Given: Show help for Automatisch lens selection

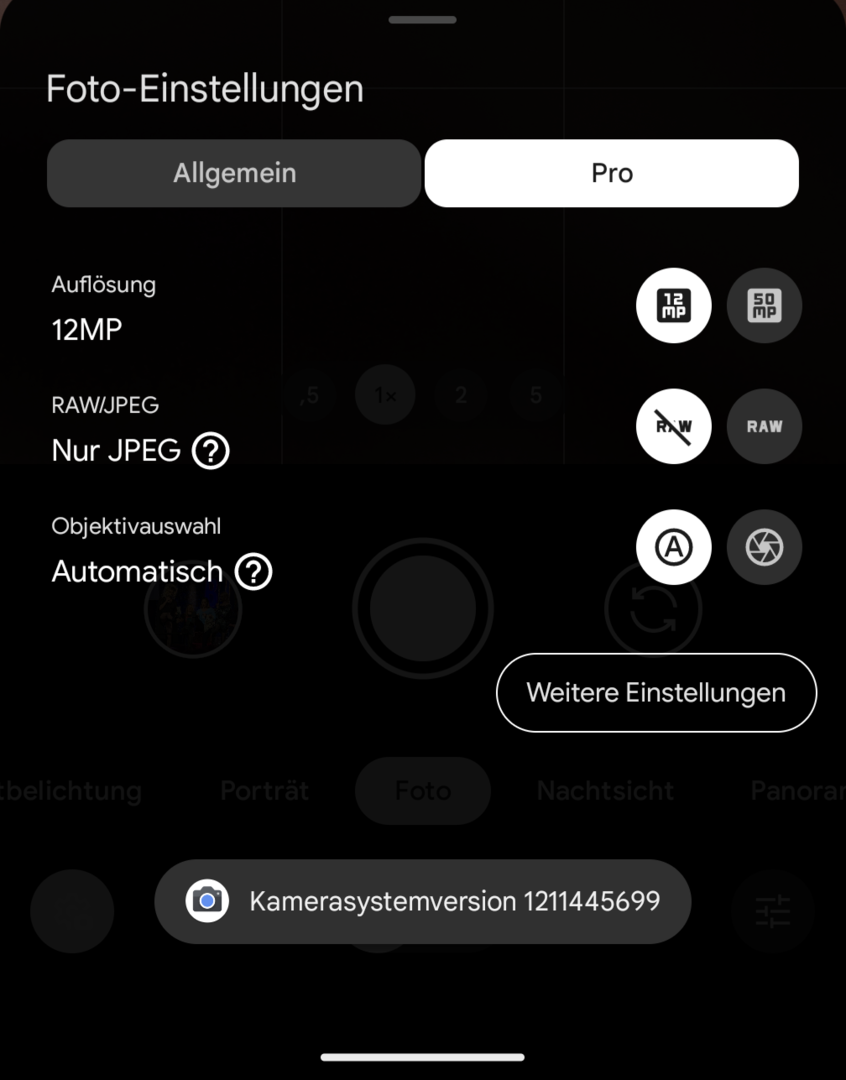Looking at the screenshot, I should point(254,572).
